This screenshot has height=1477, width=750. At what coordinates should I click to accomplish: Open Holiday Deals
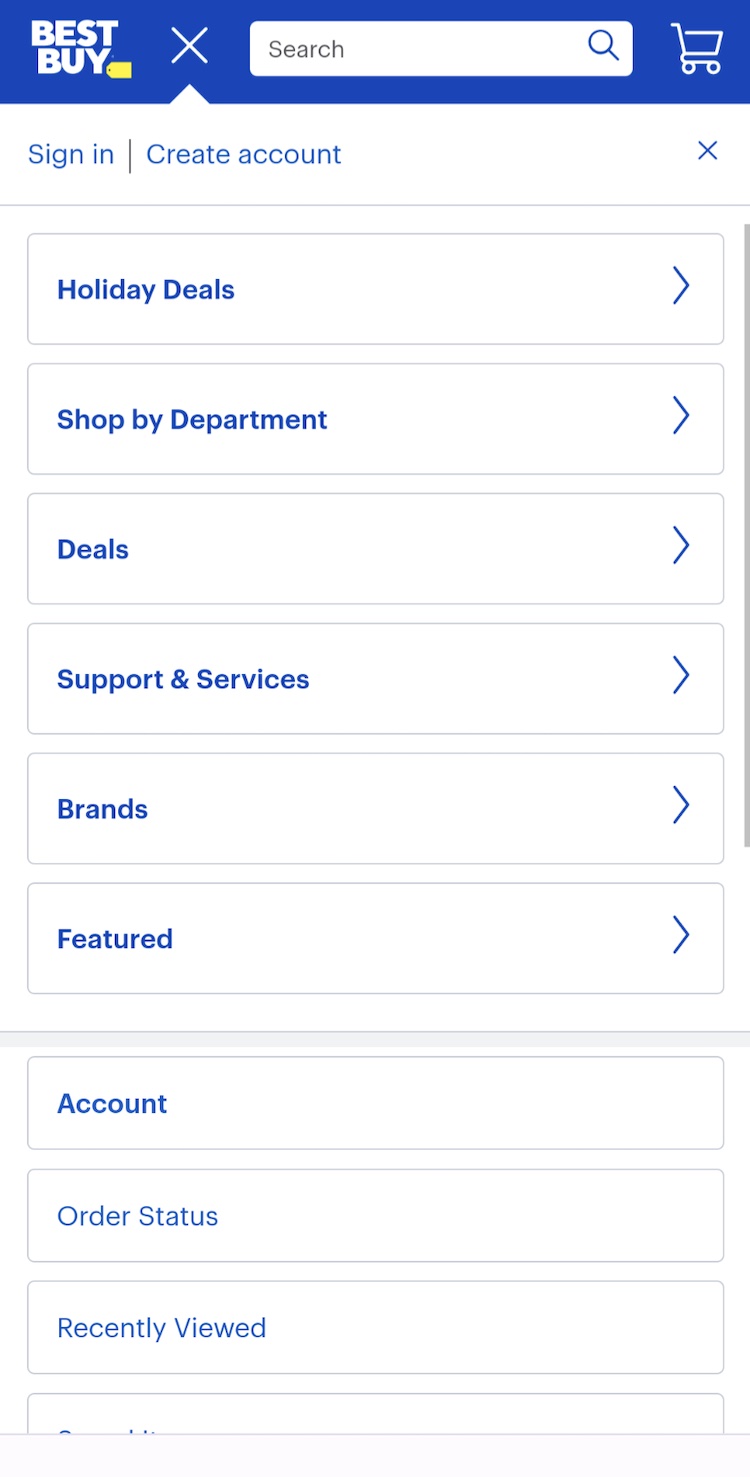(375, 289)
